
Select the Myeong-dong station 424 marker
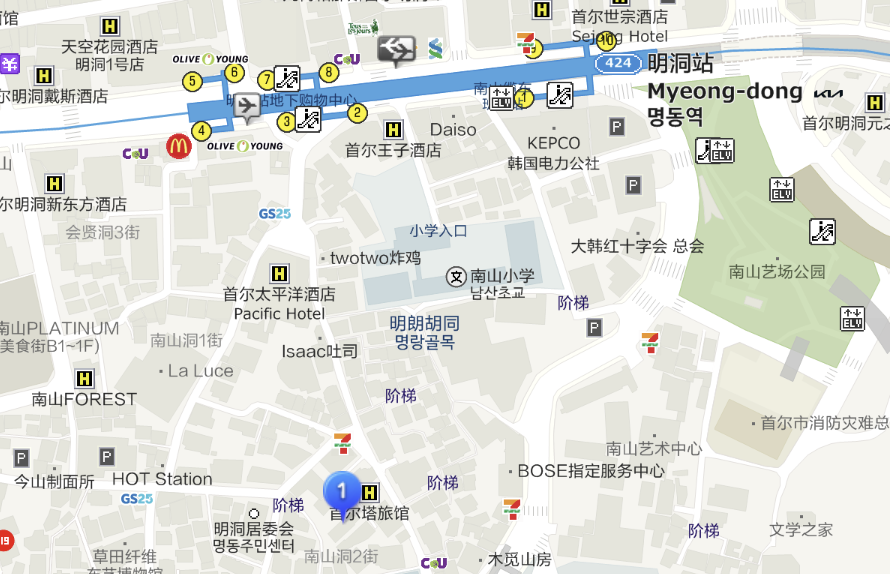click(618, 64)
